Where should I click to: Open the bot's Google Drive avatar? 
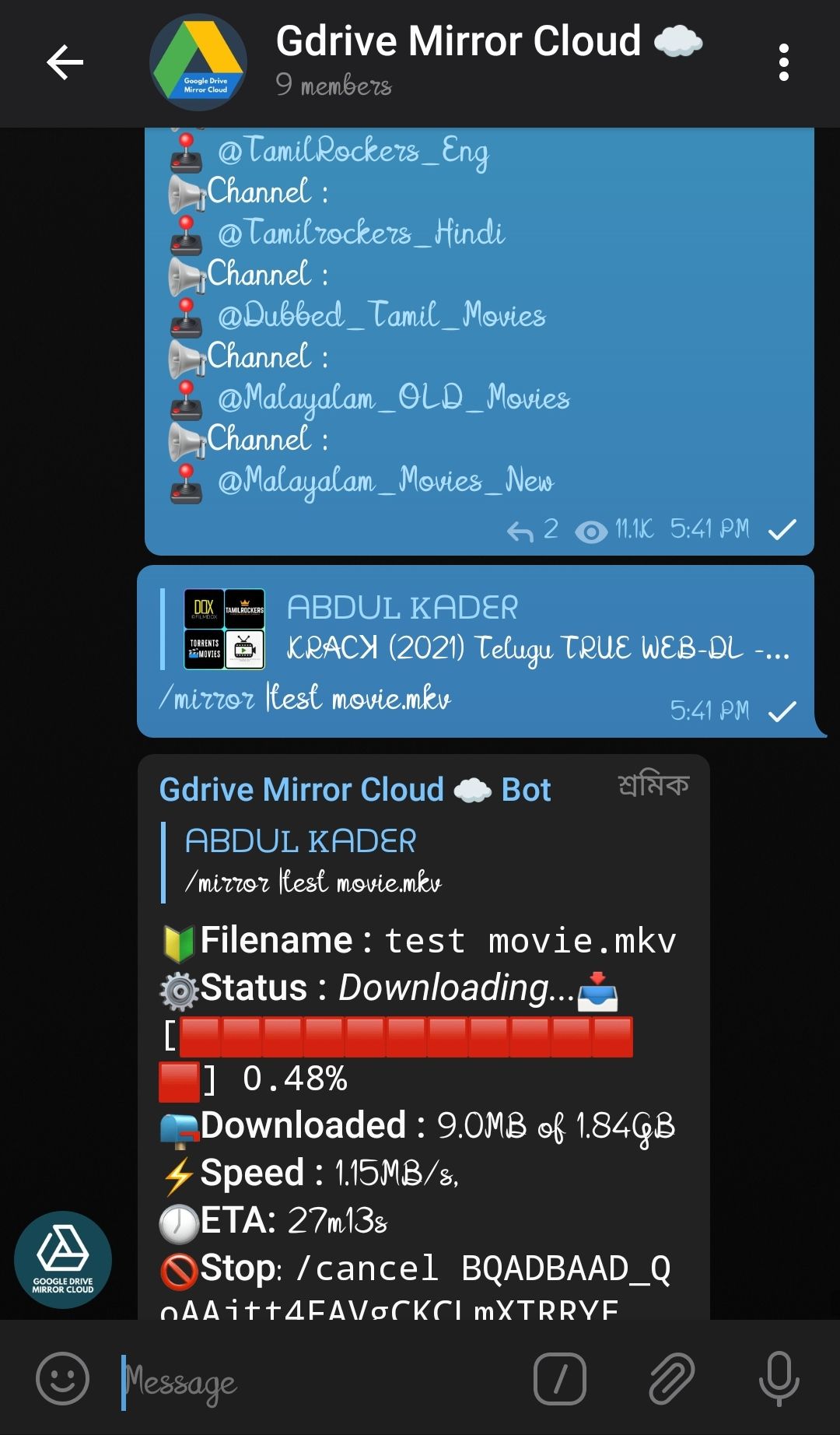tap(63, 1259)
